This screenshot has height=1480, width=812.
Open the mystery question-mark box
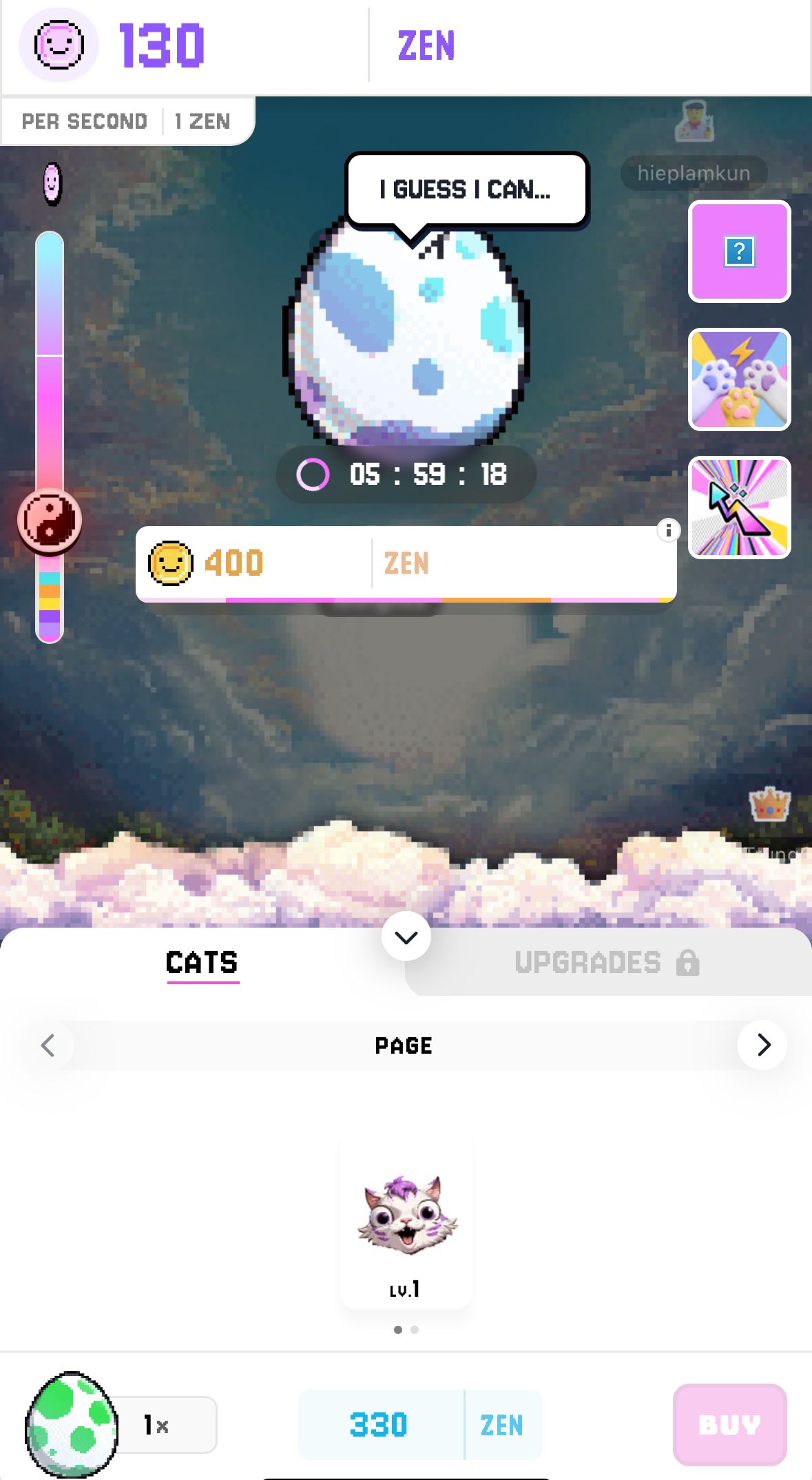[x=739, y=251]
